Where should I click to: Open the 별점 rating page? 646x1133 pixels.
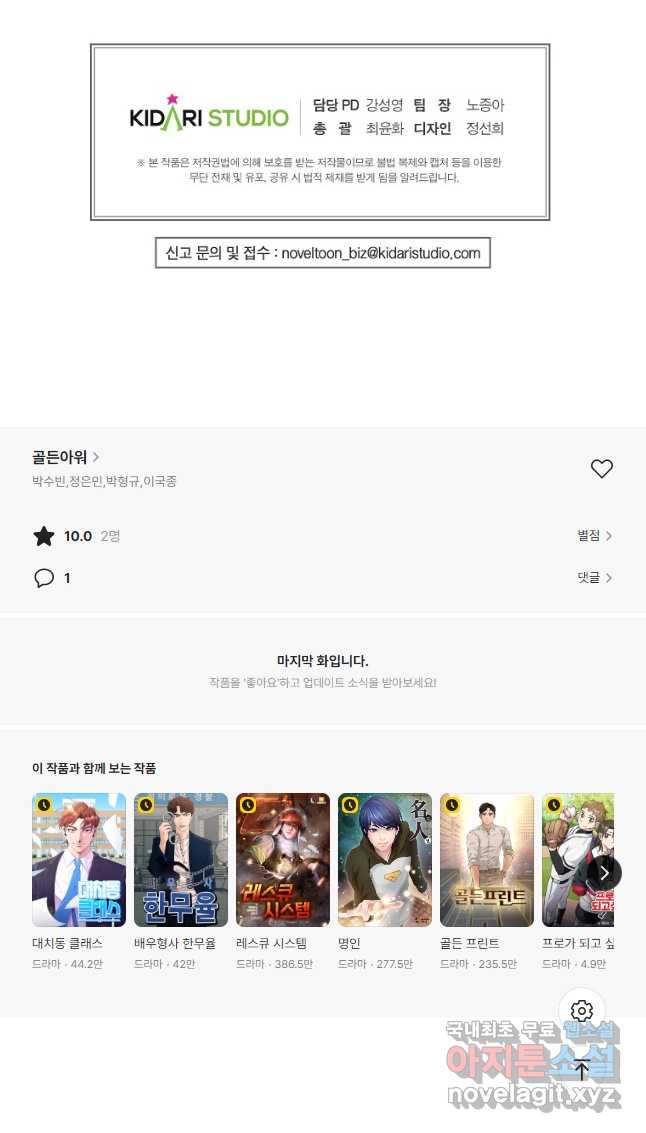(x=594, y=535)
